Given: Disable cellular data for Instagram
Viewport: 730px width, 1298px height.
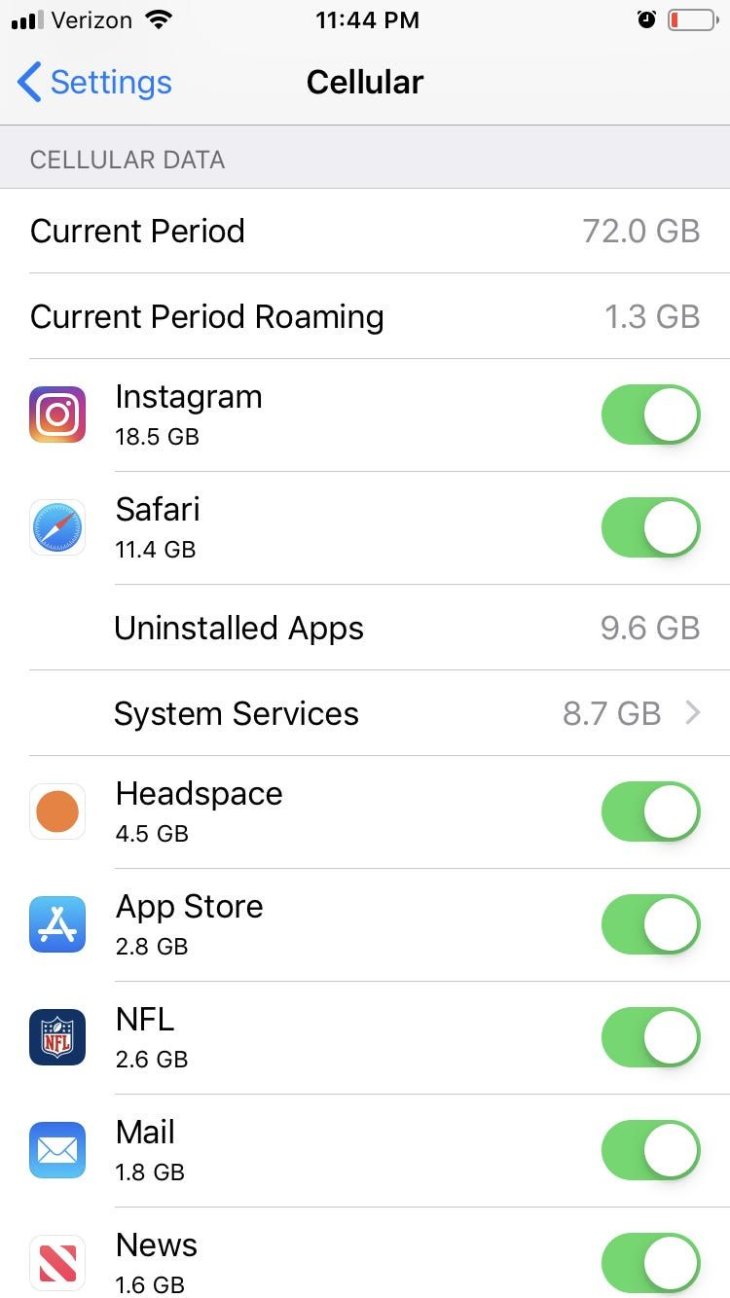Looking at the screenshot, I should (x=650, y=413).
